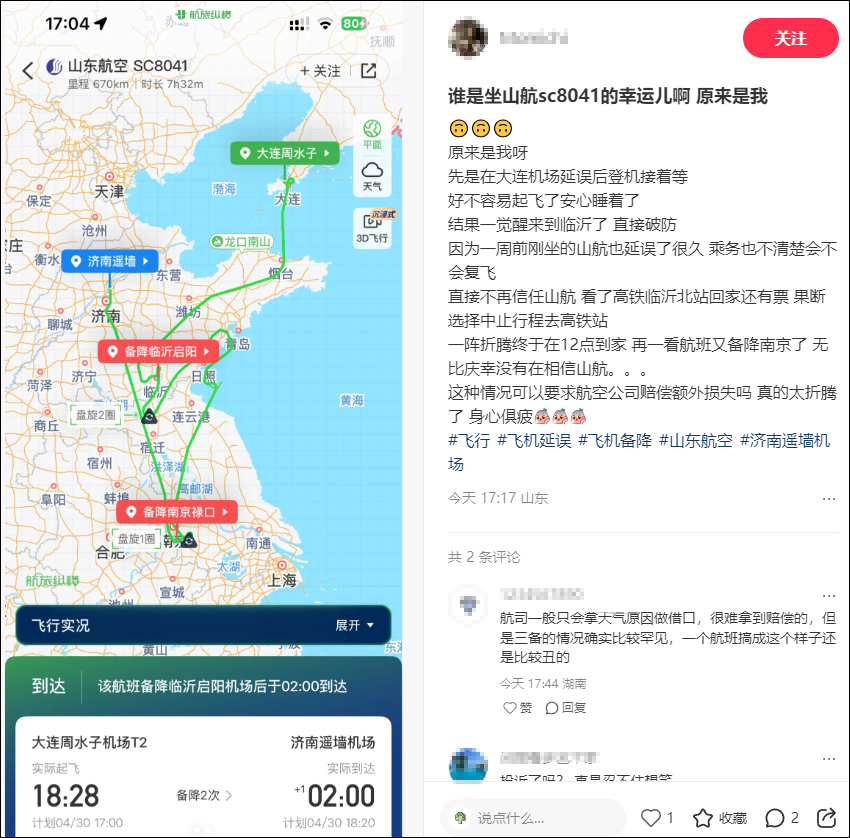
Task: Open the #山东航空 hashtag
Action: 695,441
